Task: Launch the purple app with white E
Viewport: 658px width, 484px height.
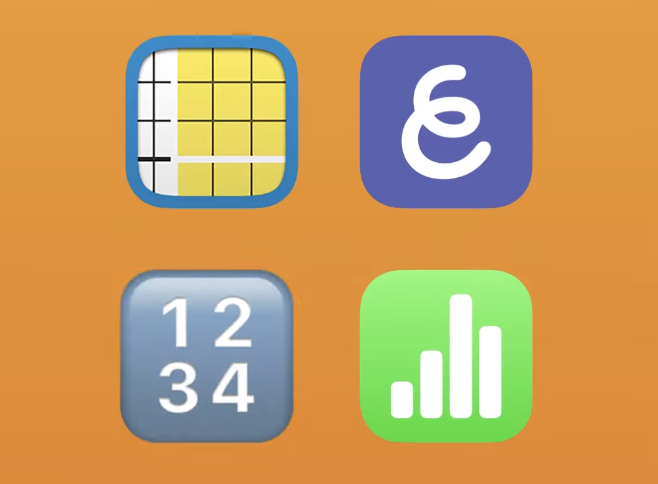Action: tap(446, 121)
